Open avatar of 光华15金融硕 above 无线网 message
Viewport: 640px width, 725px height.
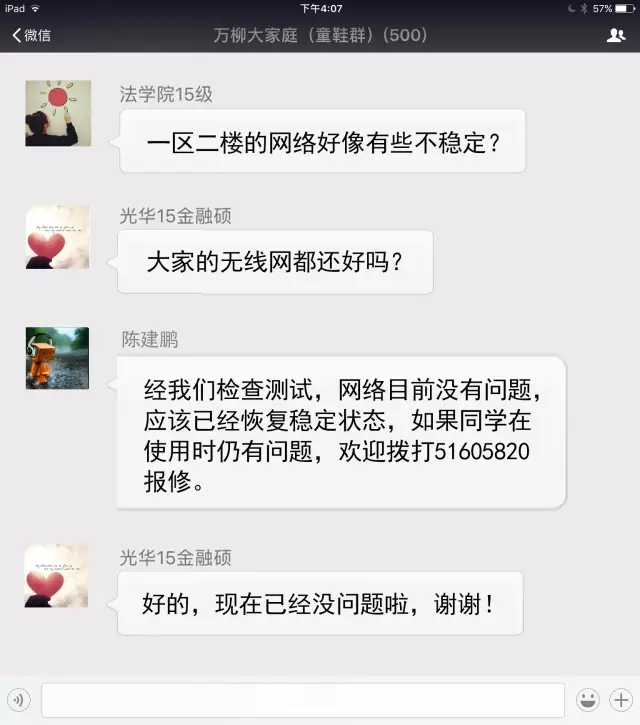click(x=58, y=237)
